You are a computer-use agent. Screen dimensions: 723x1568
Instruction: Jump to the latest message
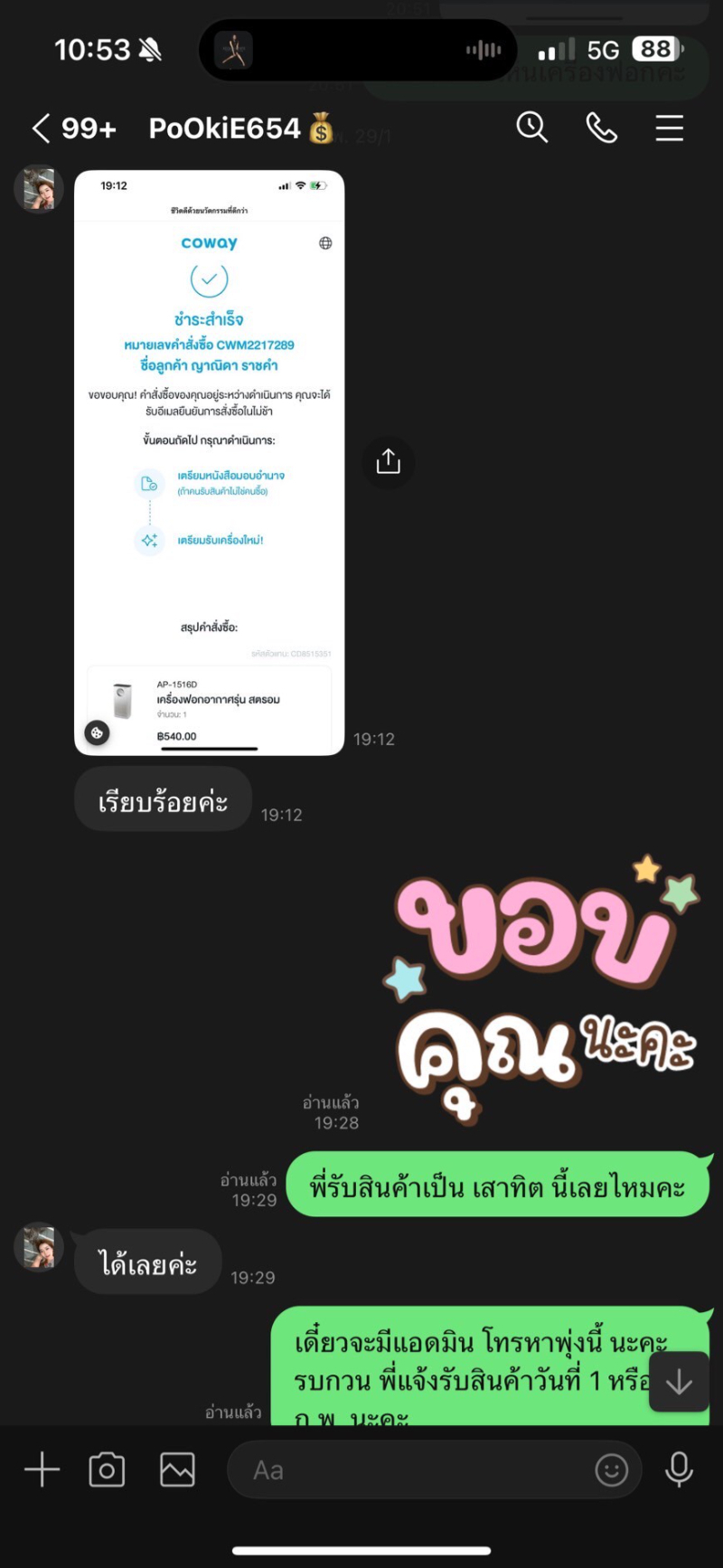[679, 1381]
